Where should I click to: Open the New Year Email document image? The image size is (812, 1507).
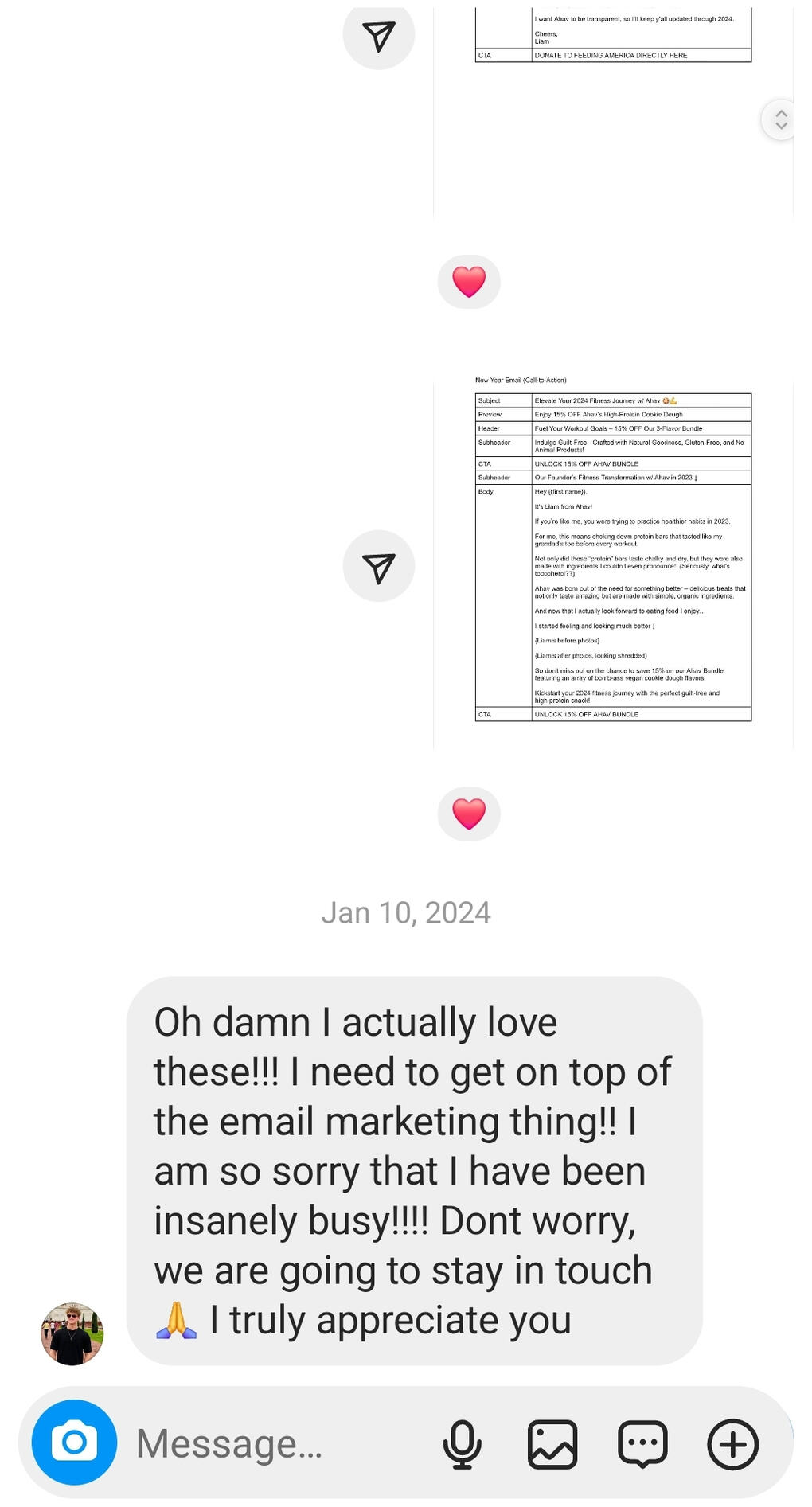pyautogui.click(x=613, y=557)
